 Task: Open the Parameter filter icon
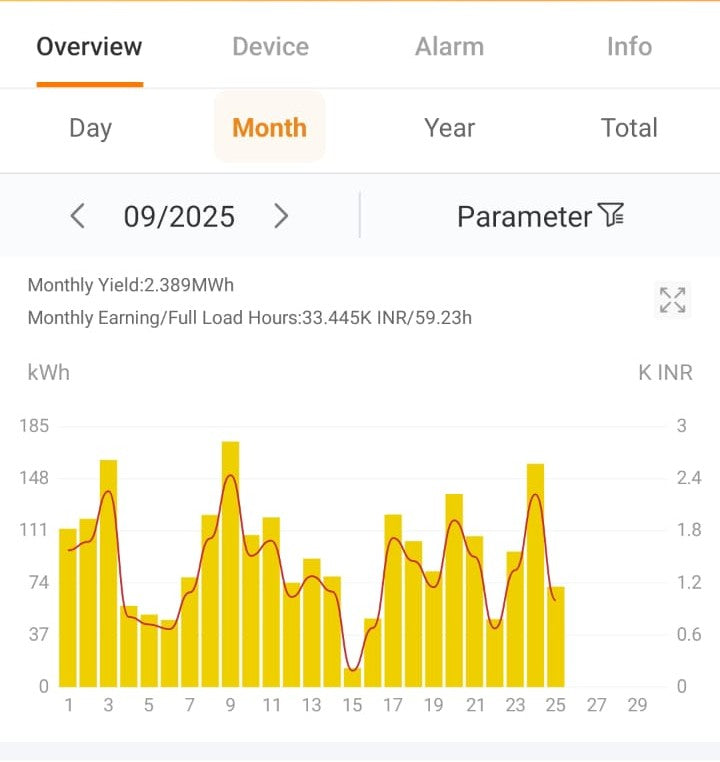coord(614,216)
